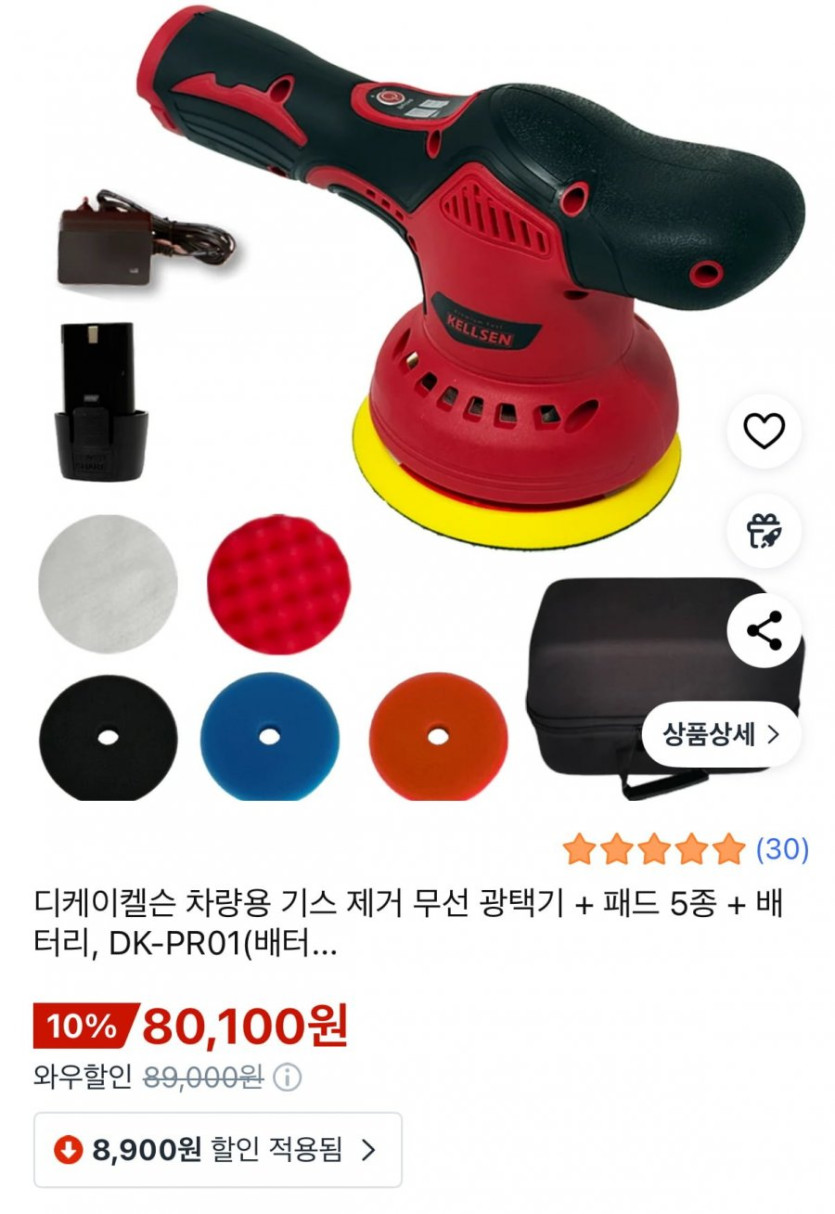835x1214 pixels.
Task: Tap the gift icon button
Action: [x=764, y=531]
